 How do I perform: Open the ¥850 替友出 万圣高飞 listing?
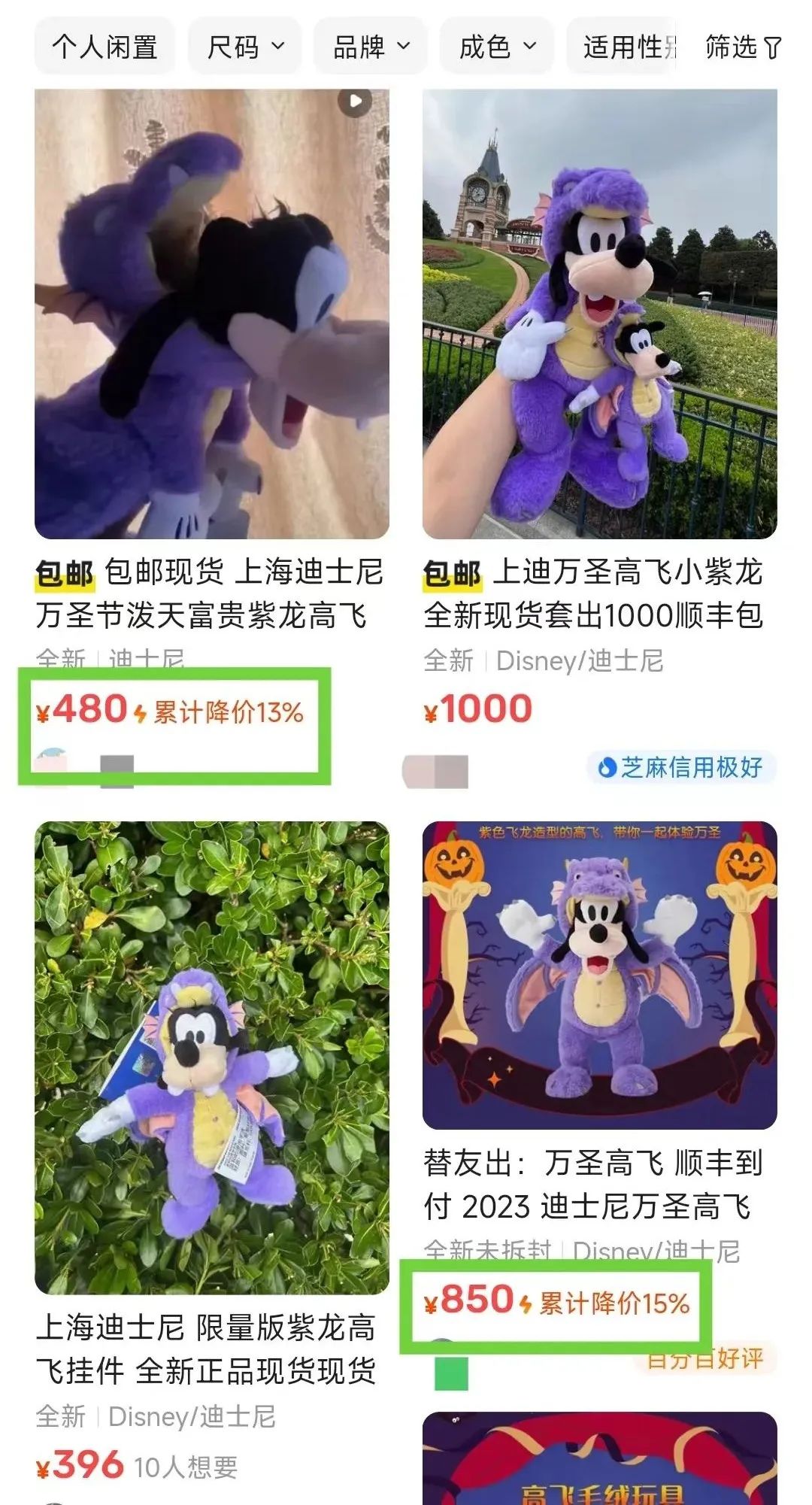click(x=599, y=975)
